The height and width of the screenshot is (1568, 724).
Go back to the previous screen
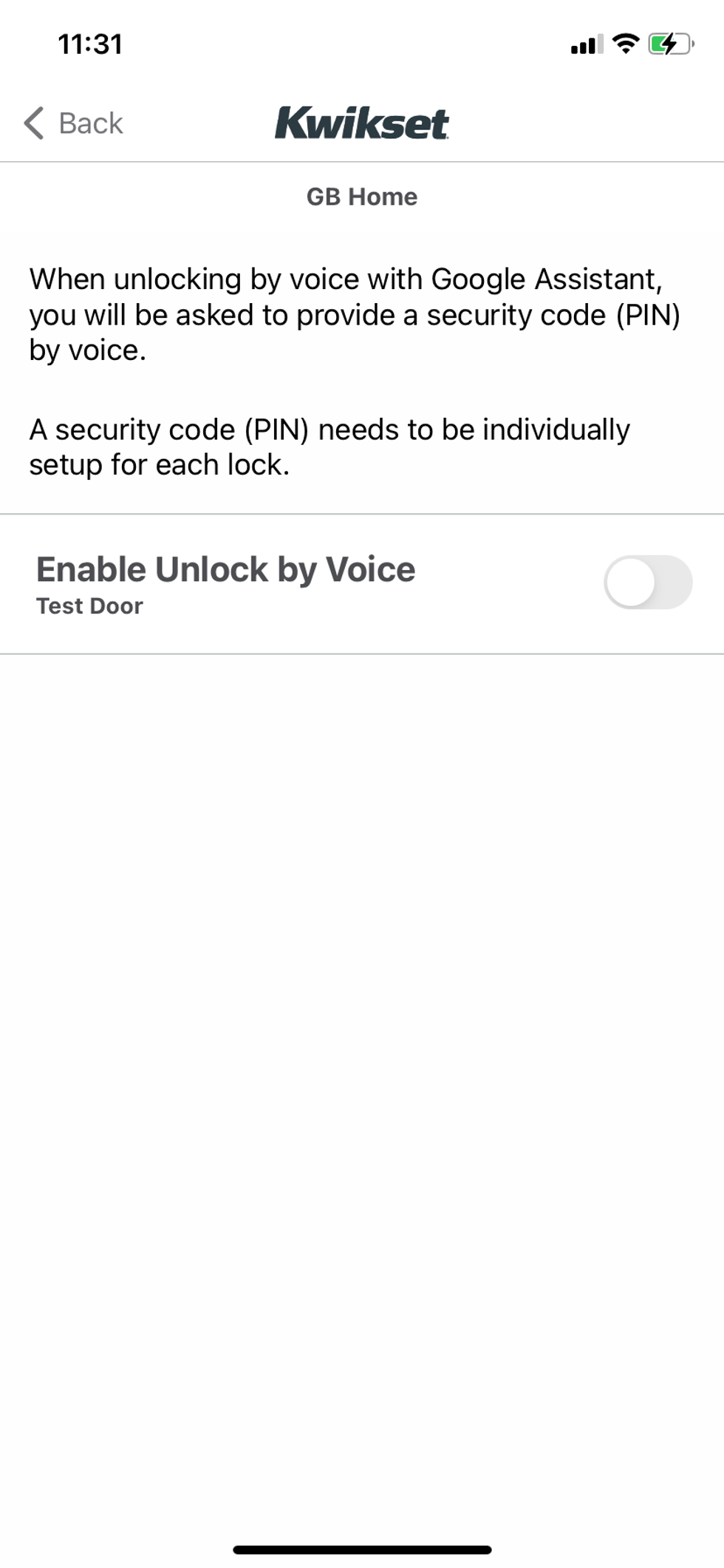(74, 123)
